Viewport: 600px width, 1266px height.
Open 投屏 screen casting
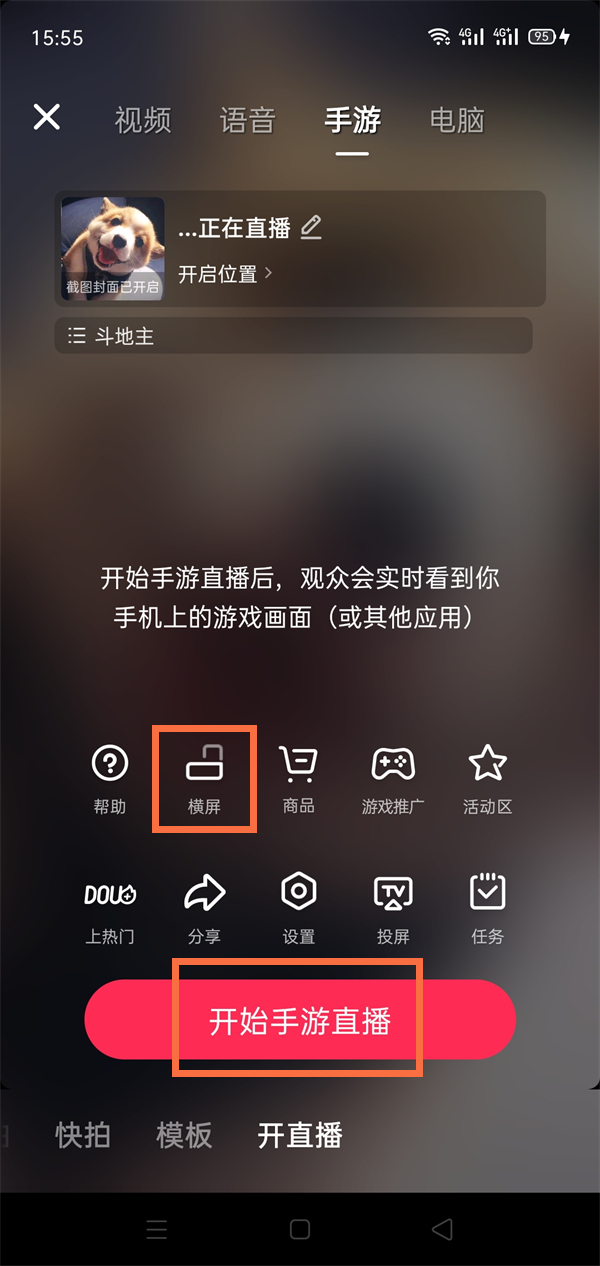pos(393,908)
